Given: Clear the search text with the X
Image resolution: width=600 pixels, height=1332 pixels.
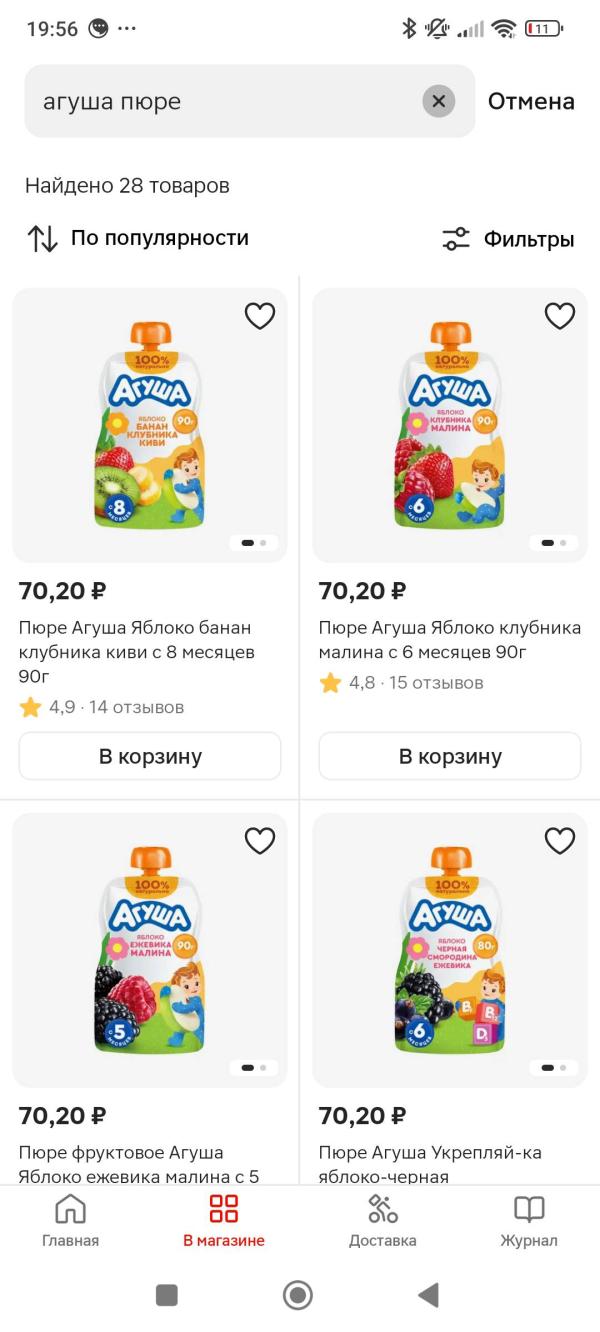Looking at the screenshot, I should [x=438, y=101].
